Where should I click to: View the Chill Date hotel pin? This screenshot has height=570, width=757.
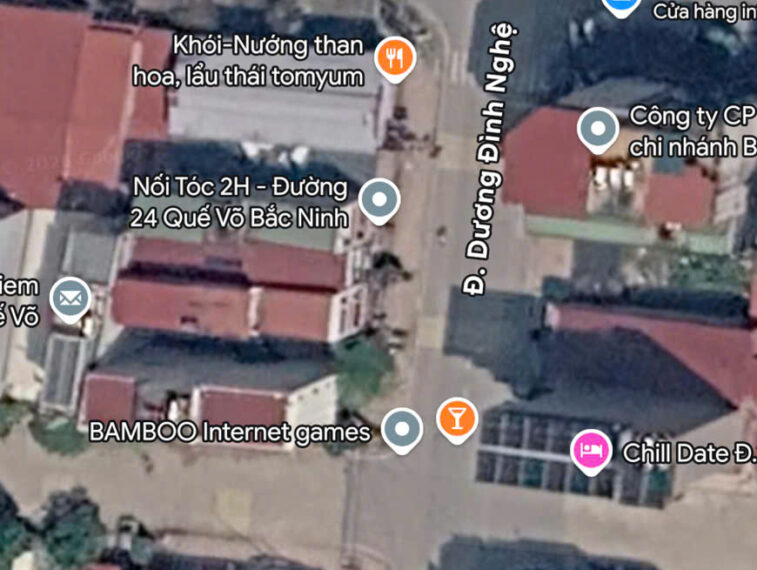point(591,452)
